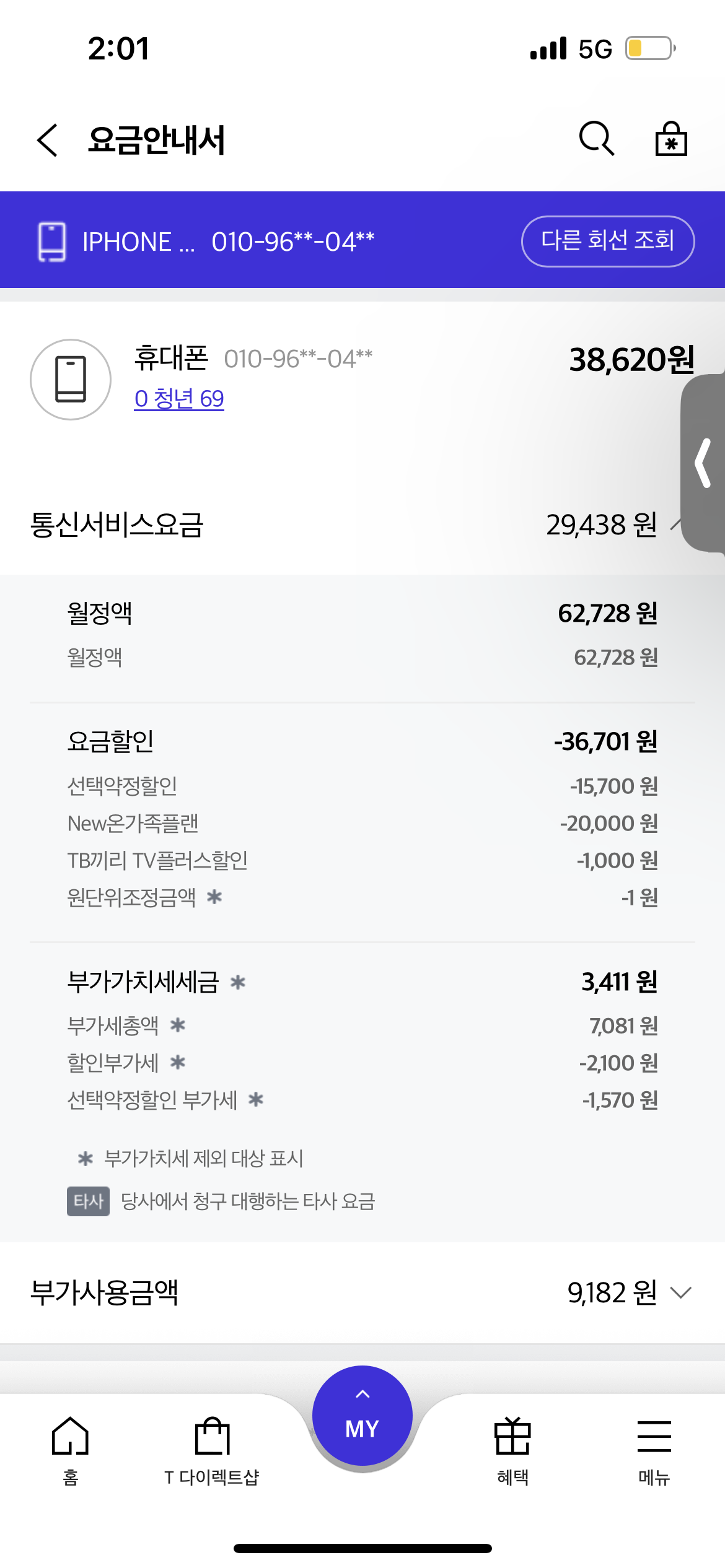Open the gray side panel handle
Screen dimensions: 725x1568
pyautogui.click(x=703, y=463)
